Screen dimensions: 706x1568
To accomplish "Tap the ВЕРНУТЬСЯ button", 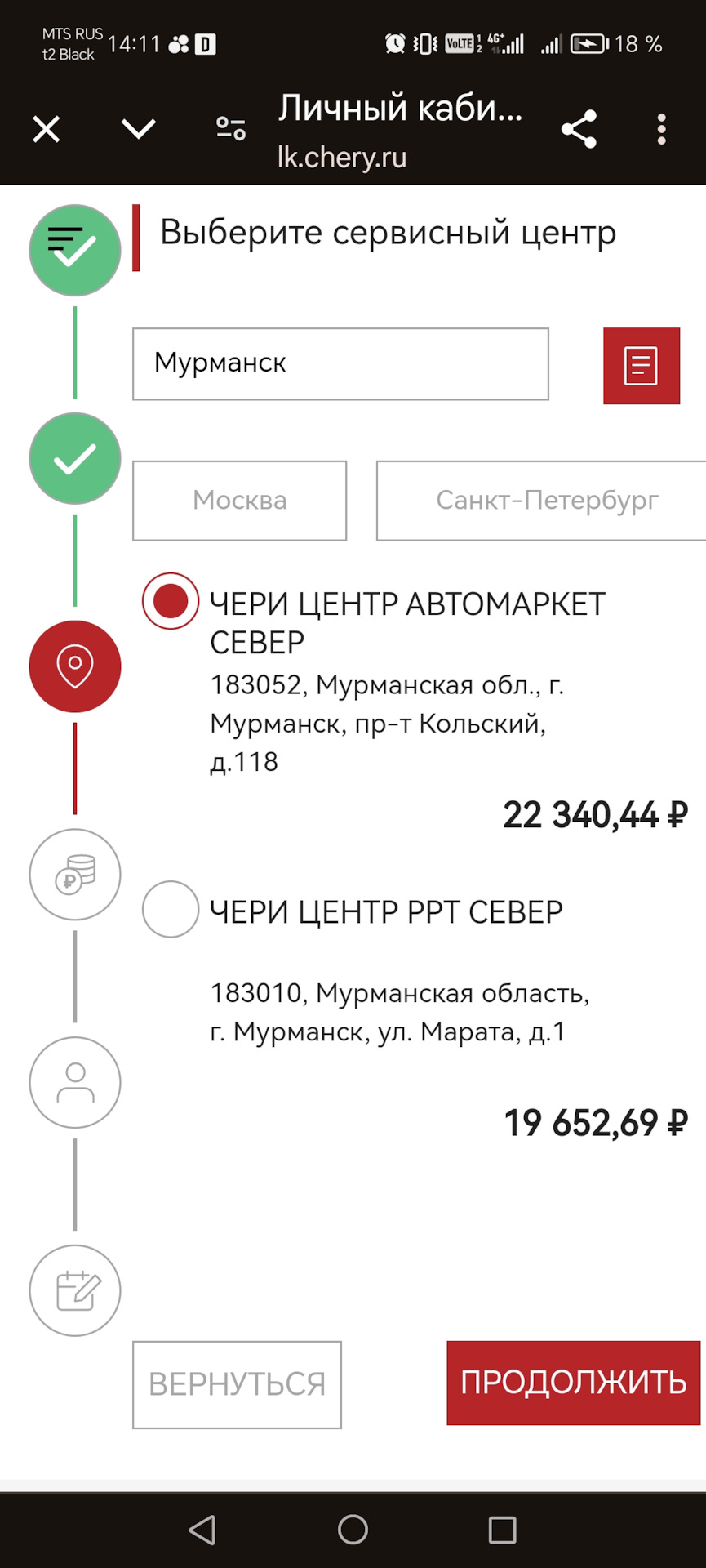I will click(237, 1384).
